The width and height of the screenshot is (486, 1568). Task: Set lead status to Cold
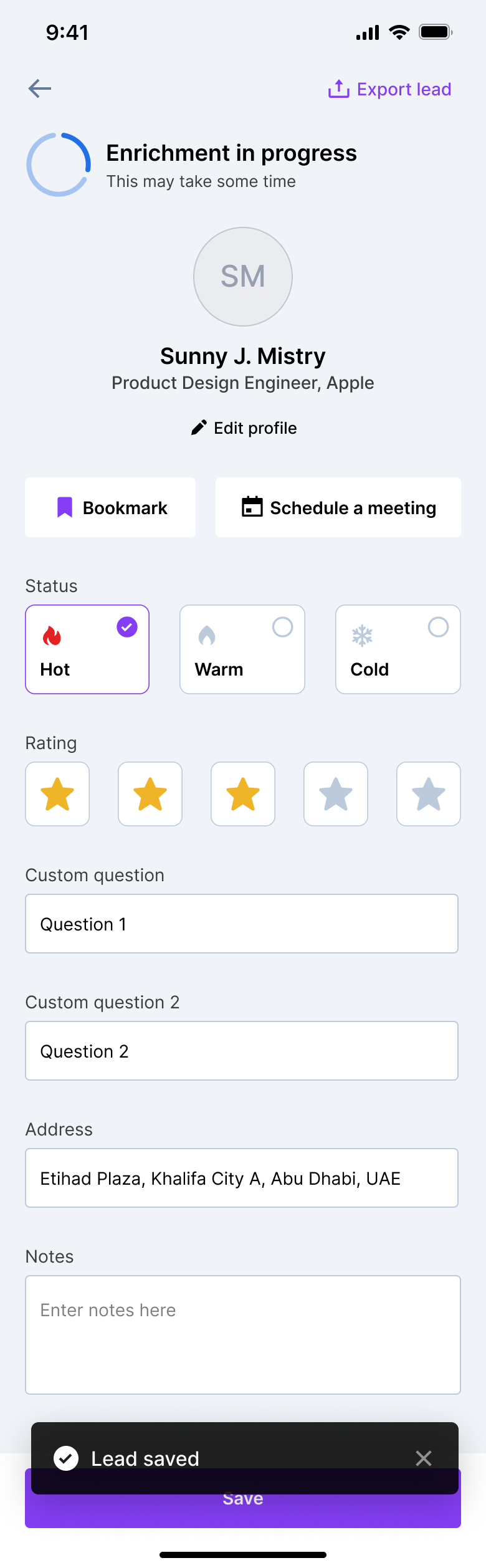pos(398,649)
